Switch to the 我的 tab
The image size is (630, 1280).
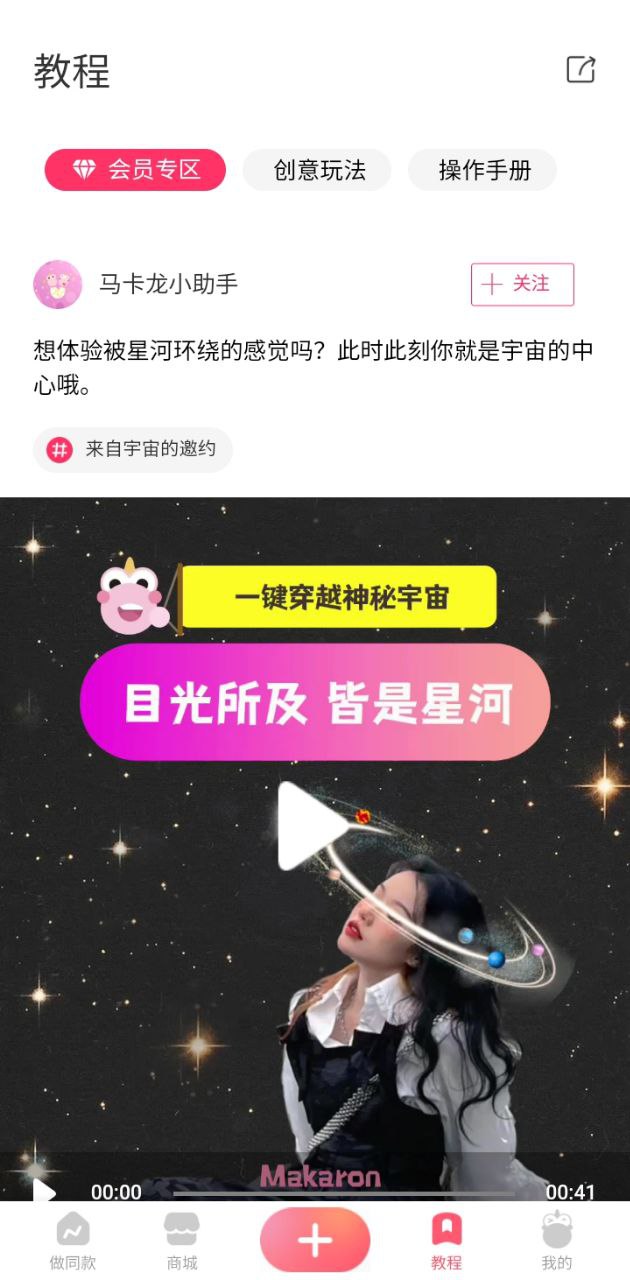tap(556, 1241)
